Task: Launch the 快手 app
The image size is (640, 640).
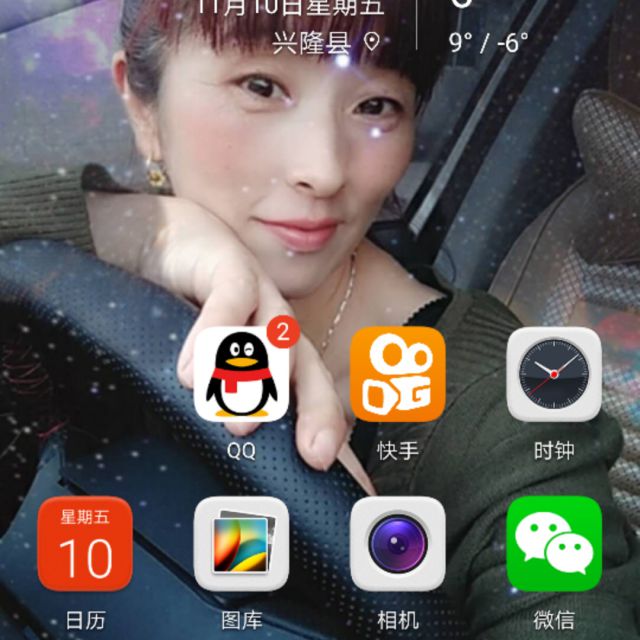Action: [397, 374]
